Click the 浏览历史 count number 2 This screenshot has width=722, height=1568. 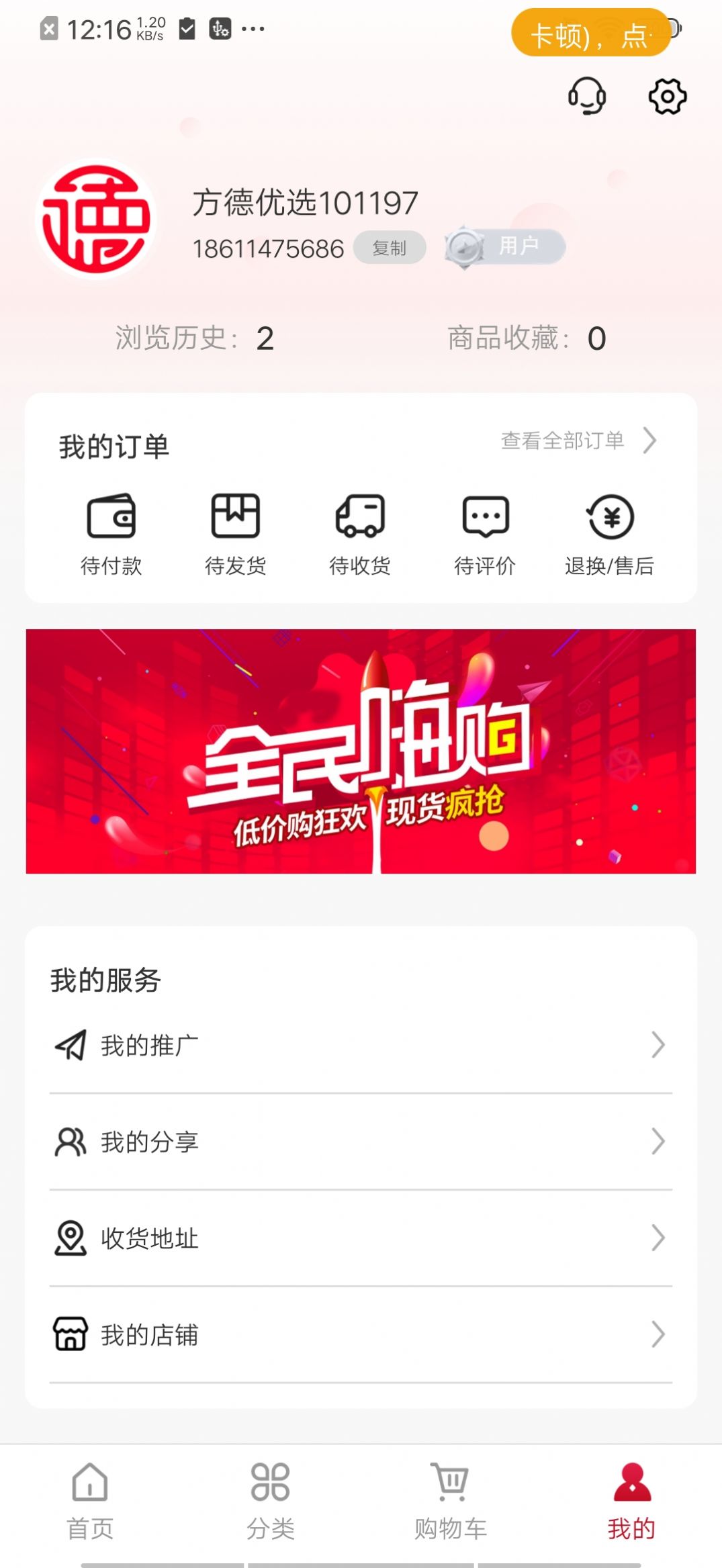tap(265, 339)
